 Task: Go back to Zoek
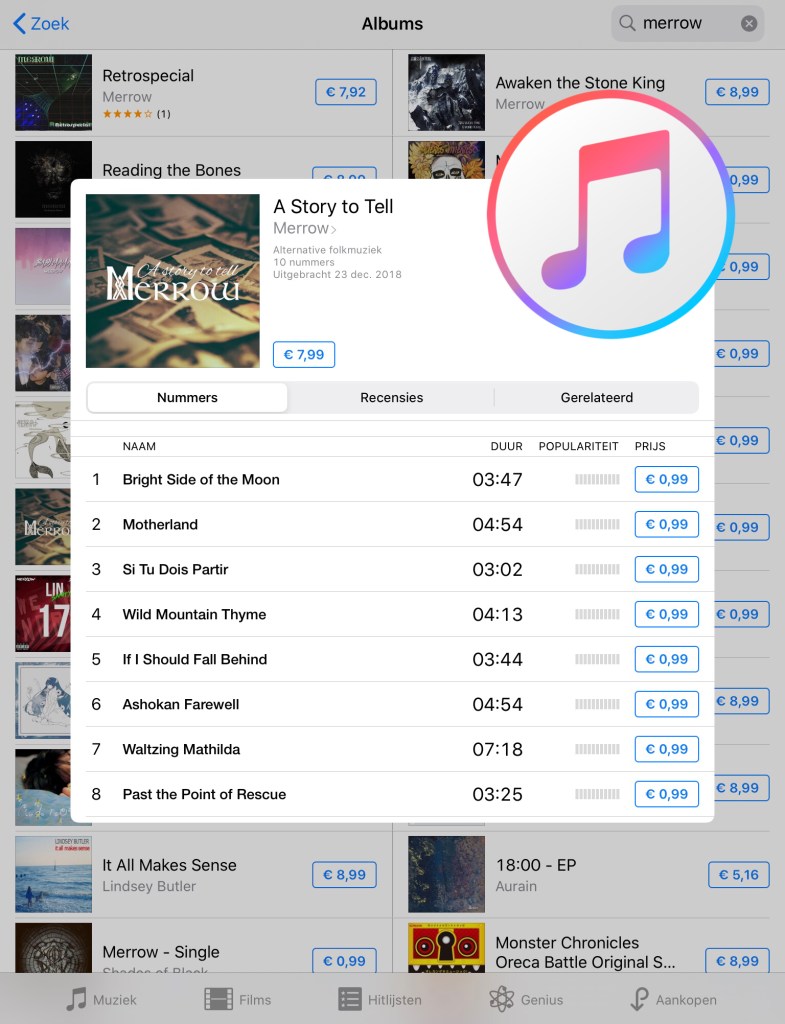(x=42, y=23)
